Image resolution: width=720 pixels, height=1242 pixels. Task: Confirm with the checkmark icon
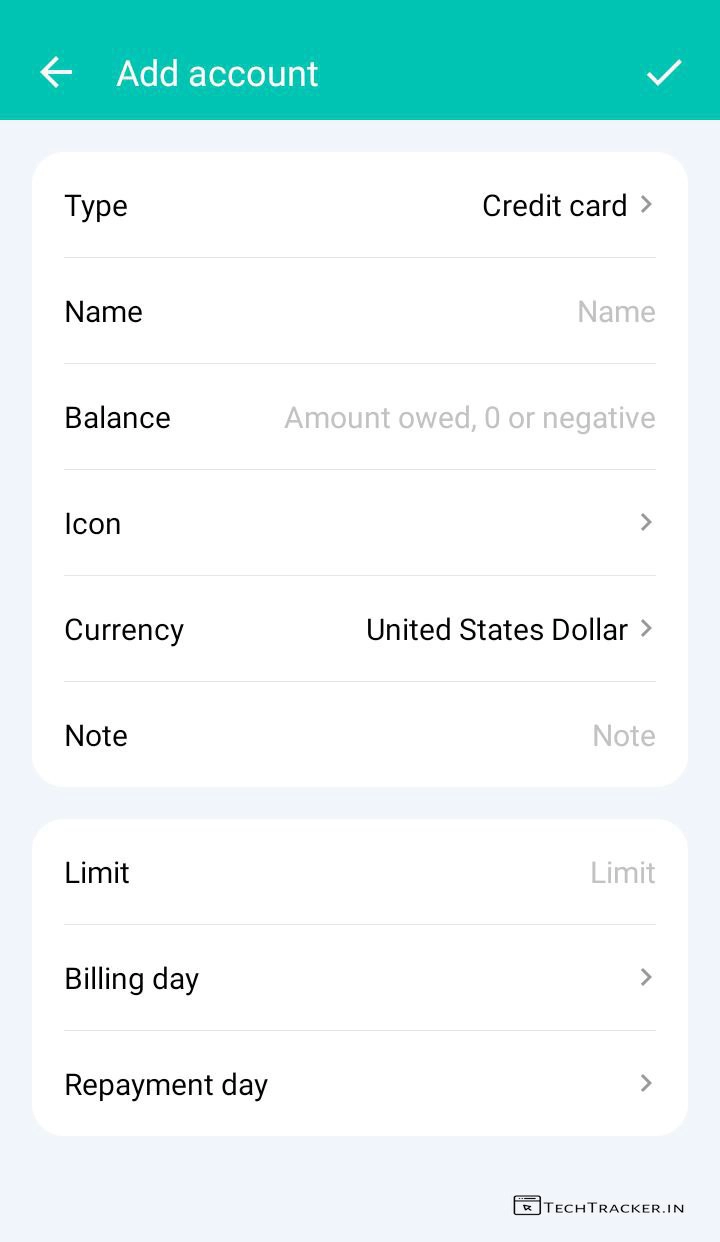click(x=664, y=73)
